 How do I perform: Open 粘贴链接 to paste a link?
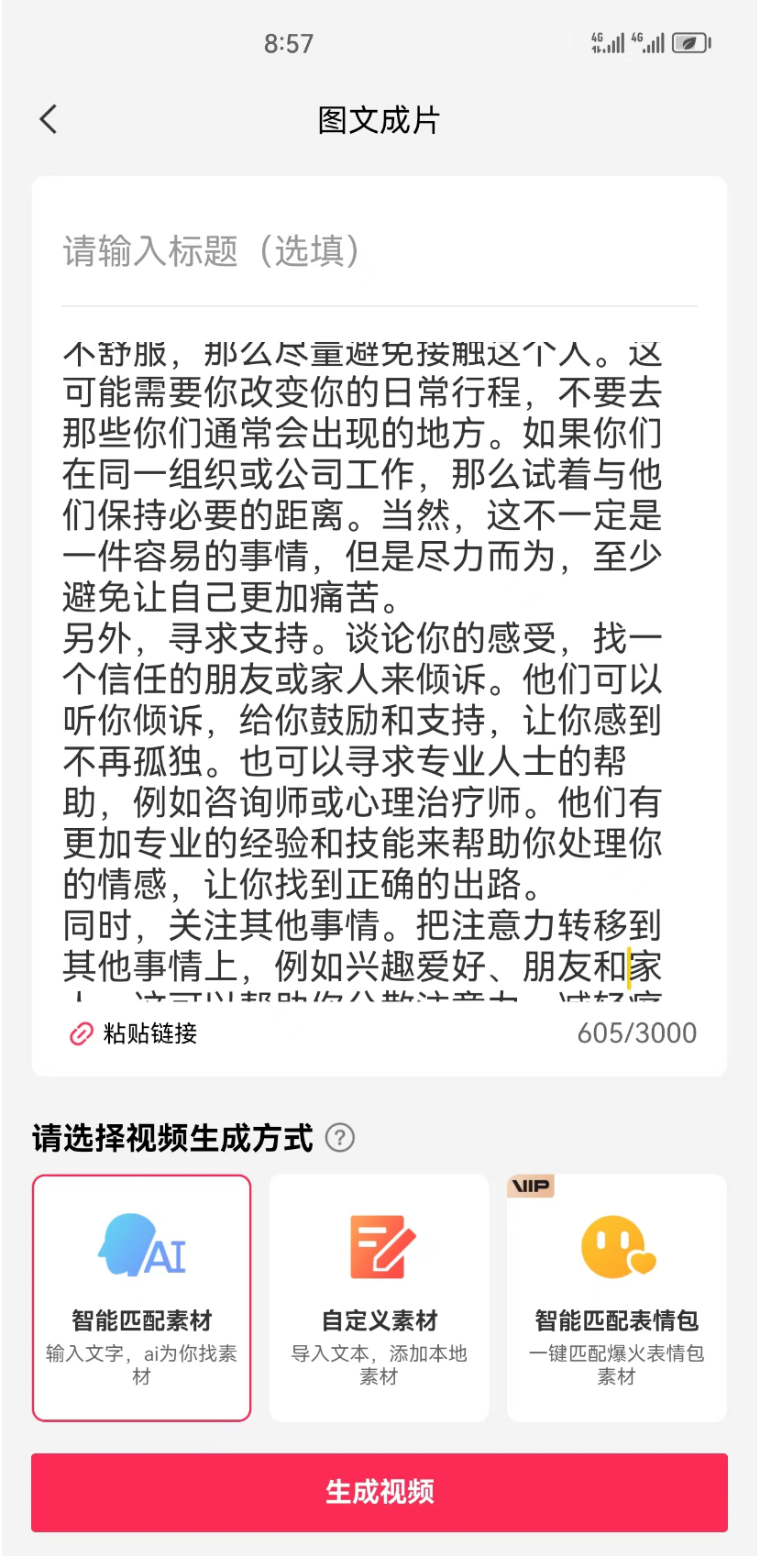click(x=134, y=1033)
